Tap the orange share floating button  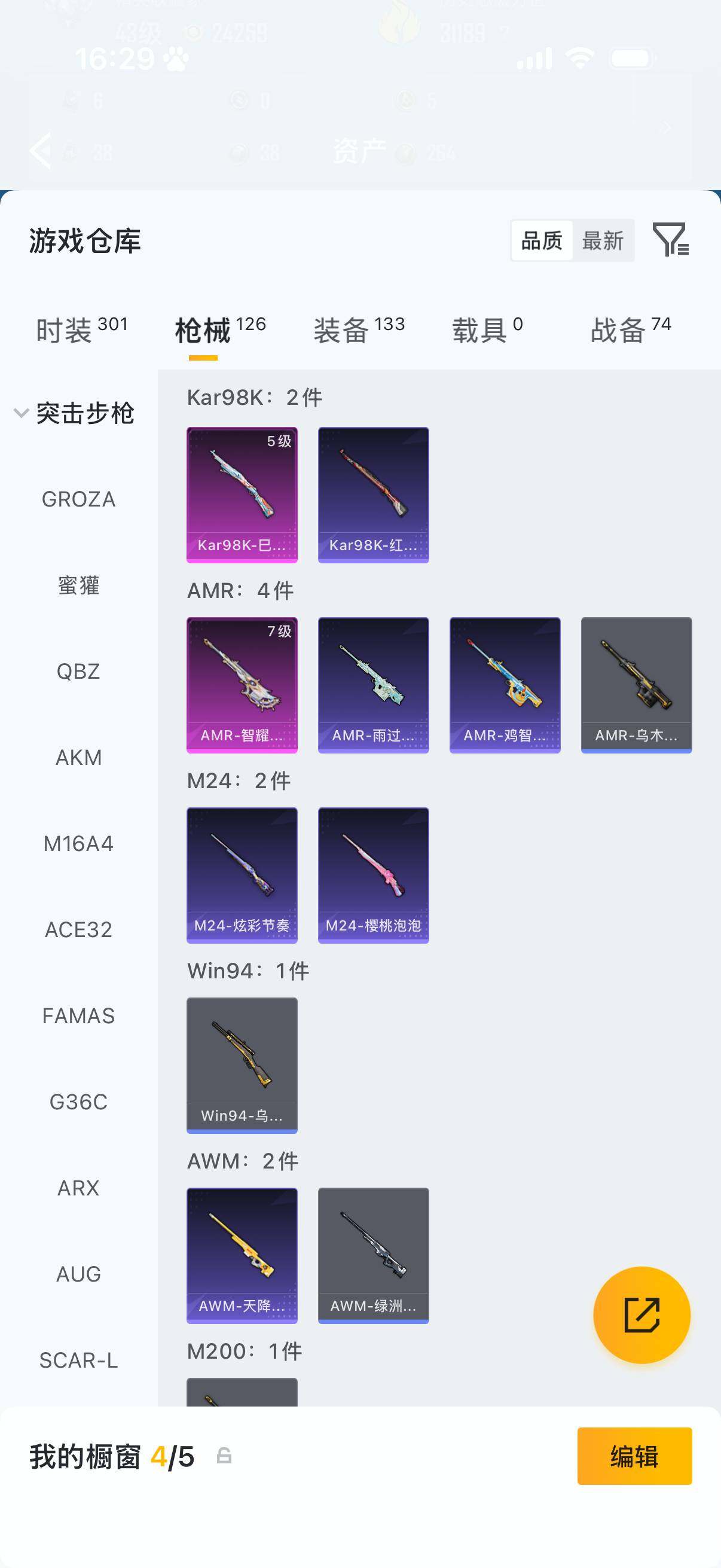click(641, 1315)
